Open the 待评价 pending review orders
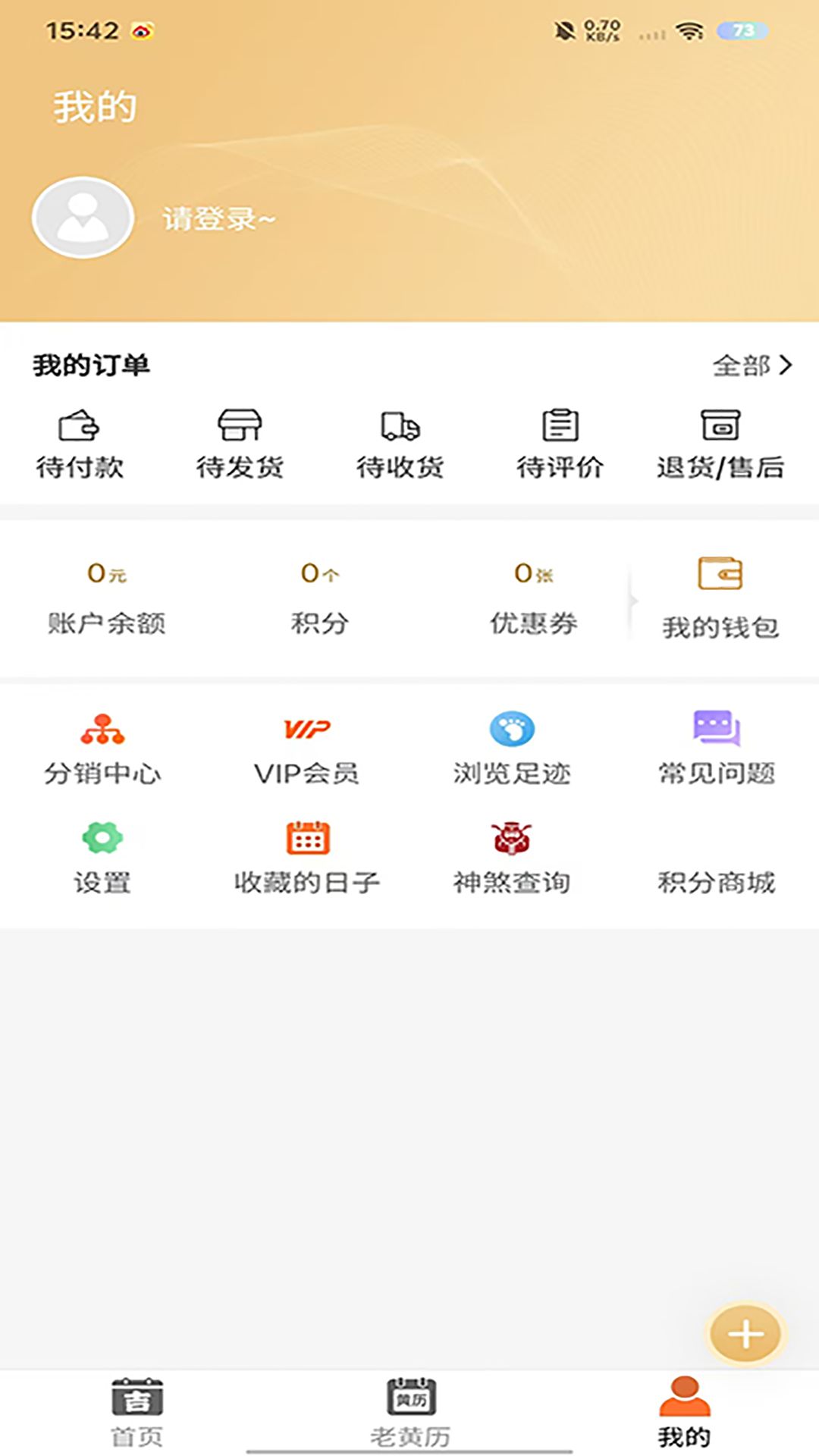Viewport: 819px width, 1456px height. (x=560, y=444)
